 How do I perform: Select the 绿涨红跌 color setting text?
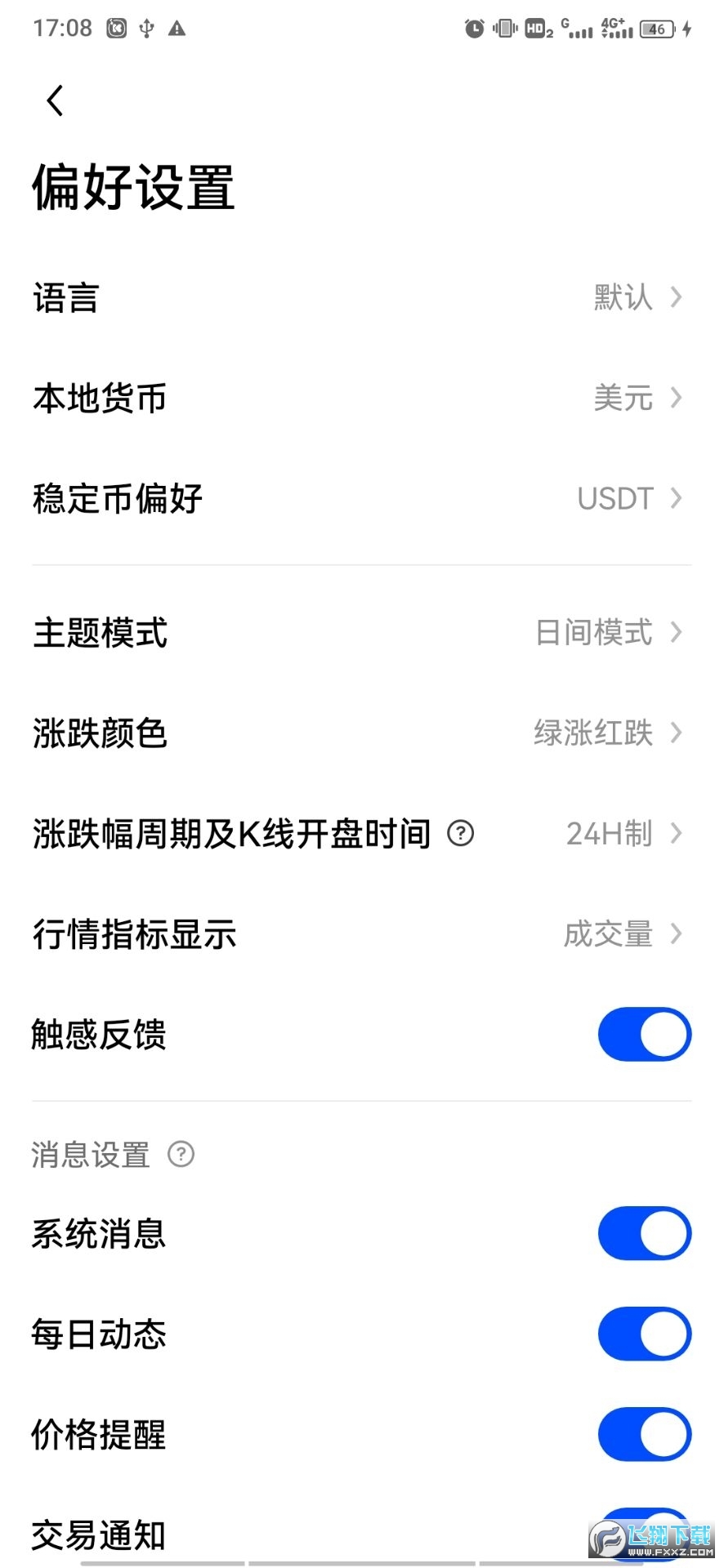click(594, 733)
